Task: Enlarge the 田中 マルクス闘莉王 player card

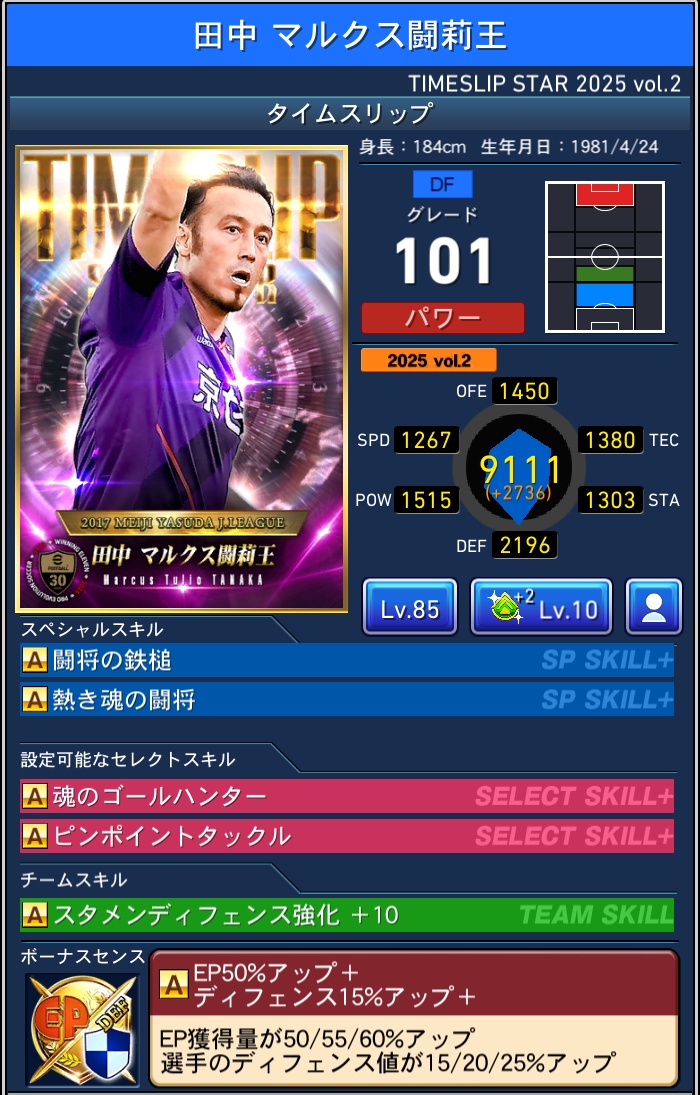Action: pyautogui.click(x=181, y=378)
